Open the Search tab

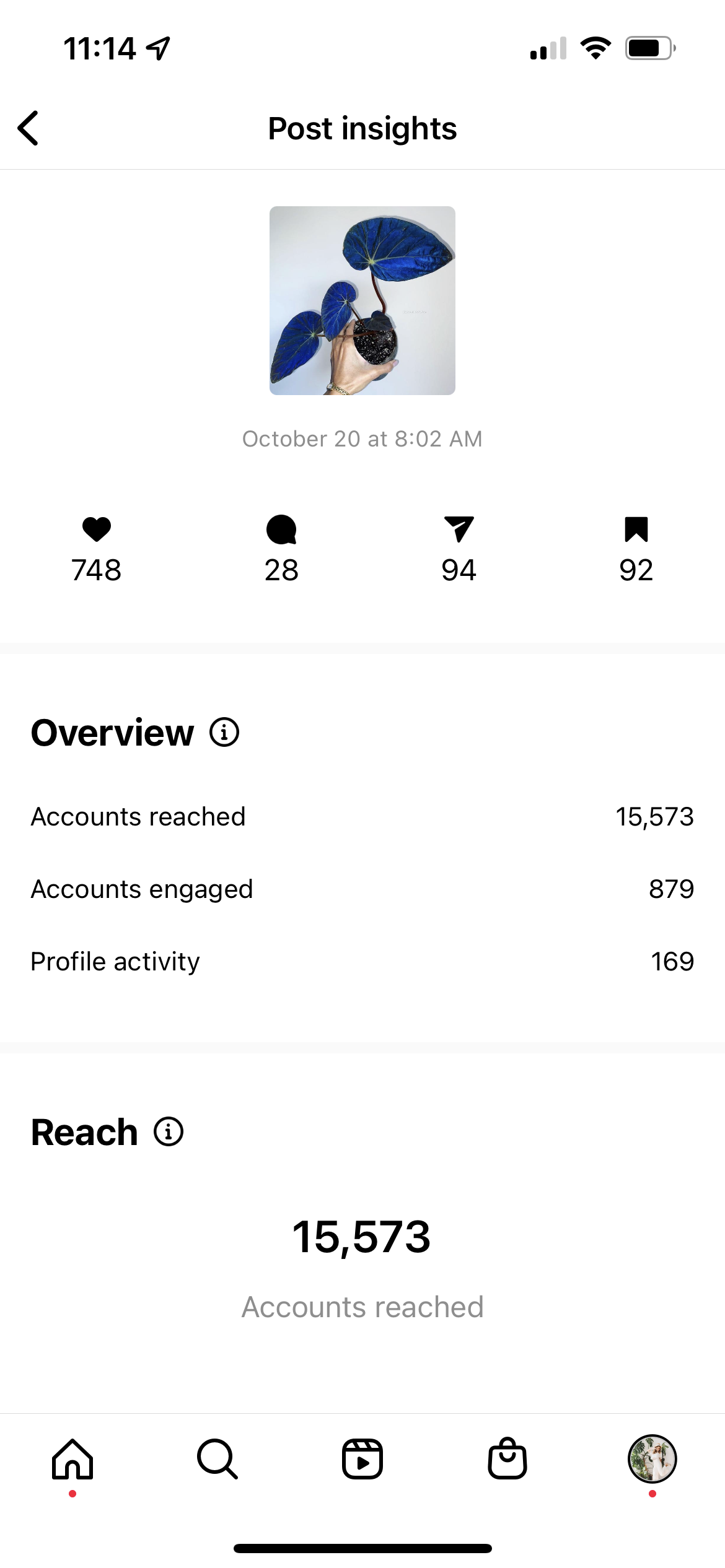(217, 1459)
